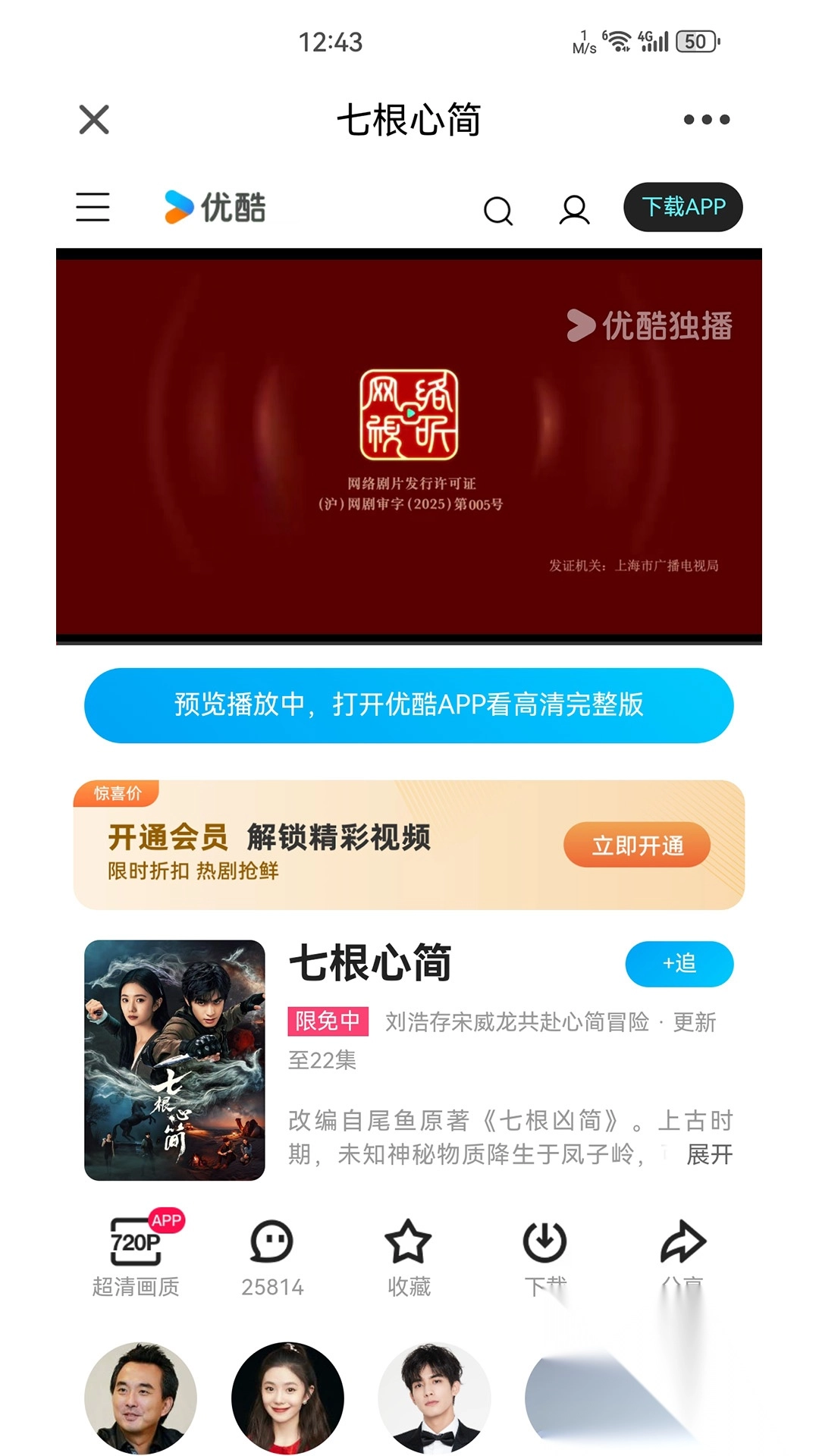The width and height of the screenshot is (819, 1456).
Task: Tap 下载APP to get the app
Action: 682,205
